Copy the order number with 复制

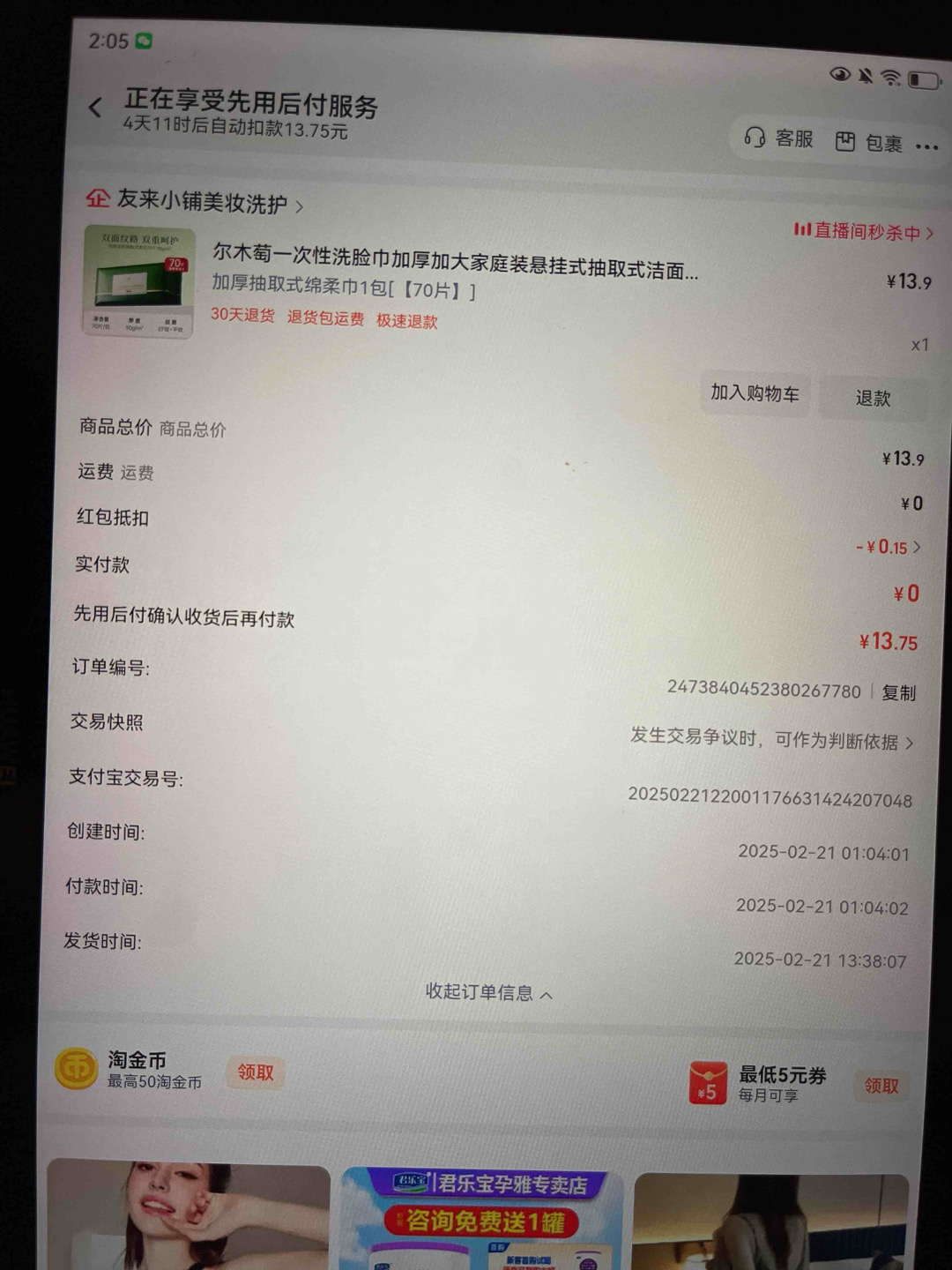pyautogui.click(x=899, y=693)
